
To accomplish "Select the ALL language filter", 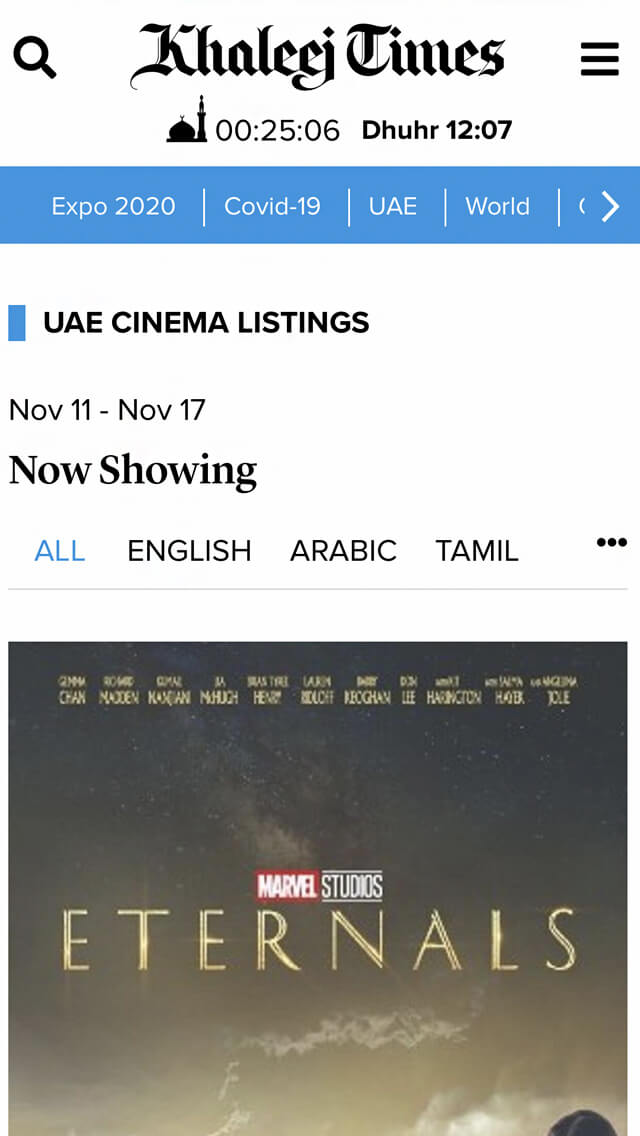I will (60, 551).
